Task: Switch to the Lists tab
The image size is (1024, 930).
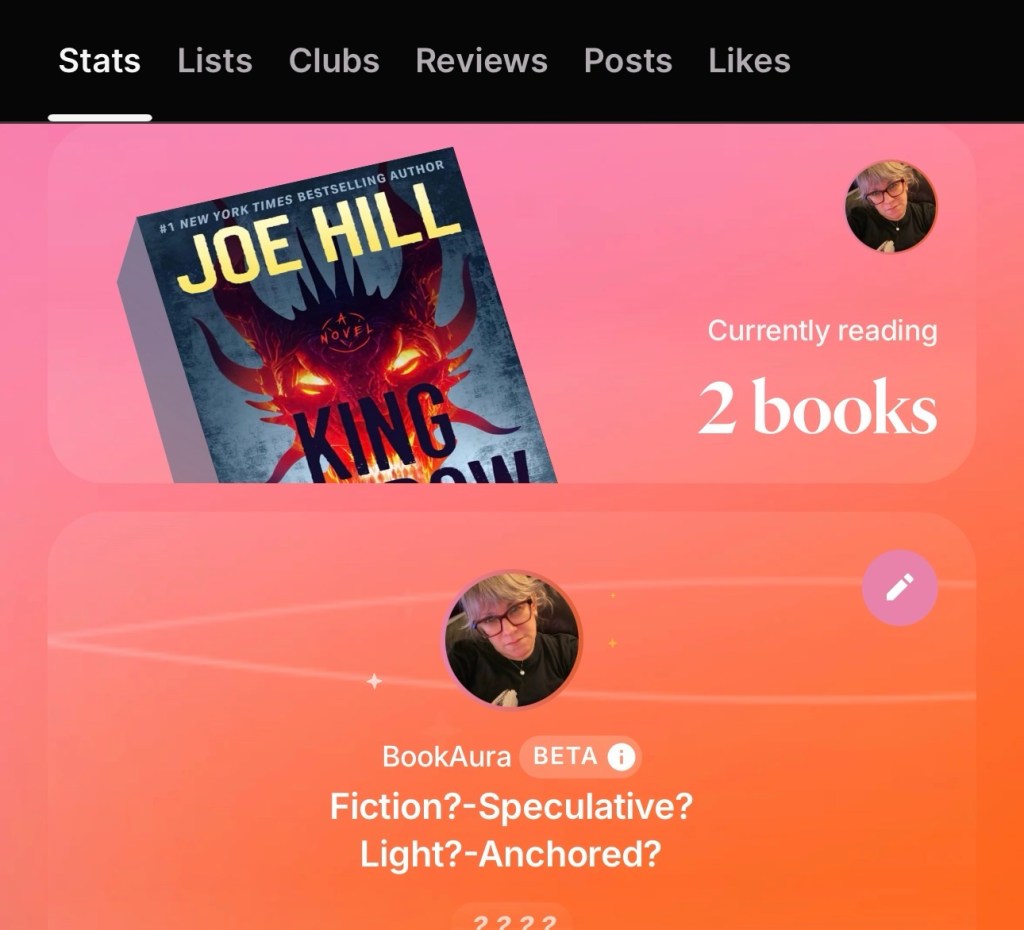Action: pos(215,62)
